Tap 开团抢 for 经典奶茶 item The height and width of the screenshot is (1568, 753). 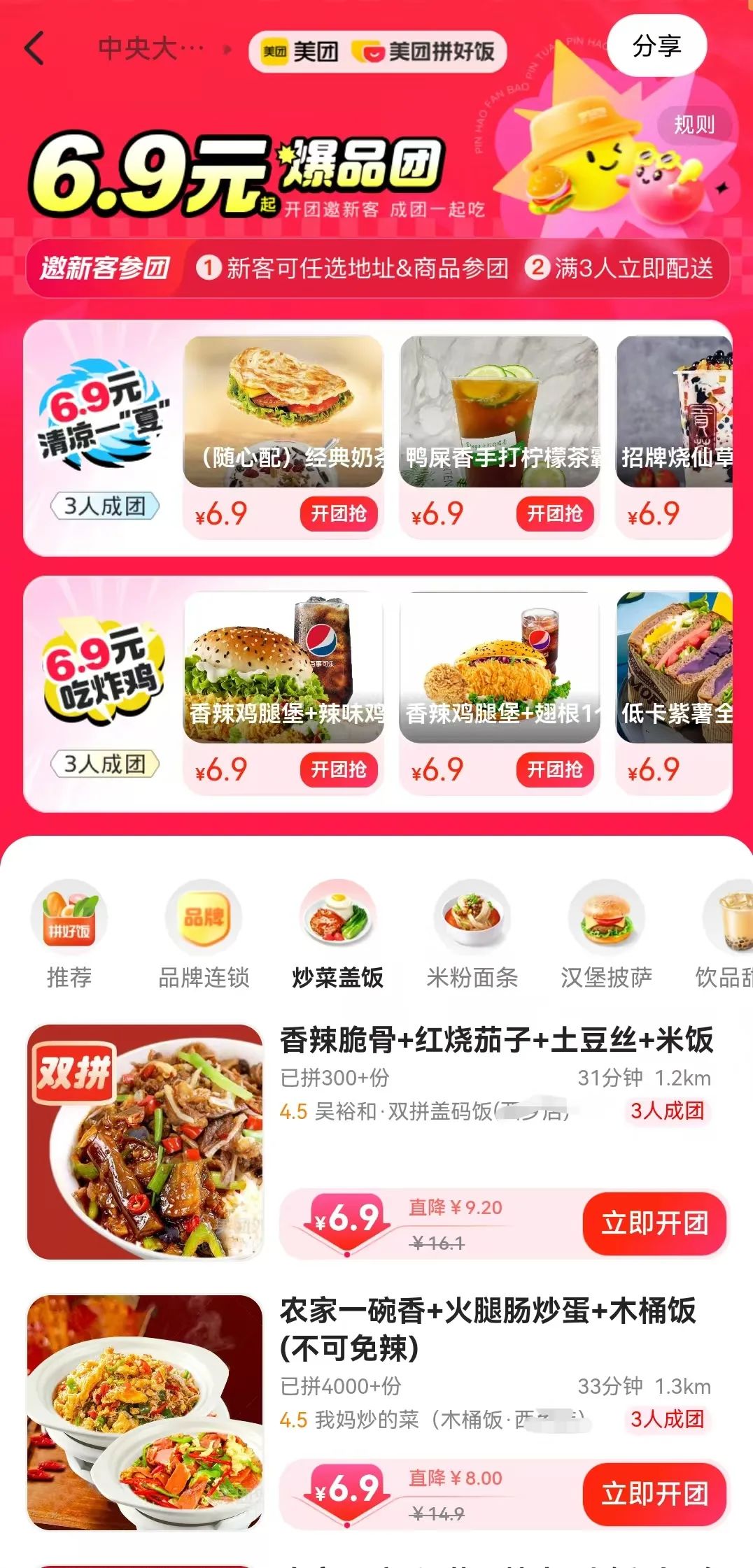click(x=339, y=514)
